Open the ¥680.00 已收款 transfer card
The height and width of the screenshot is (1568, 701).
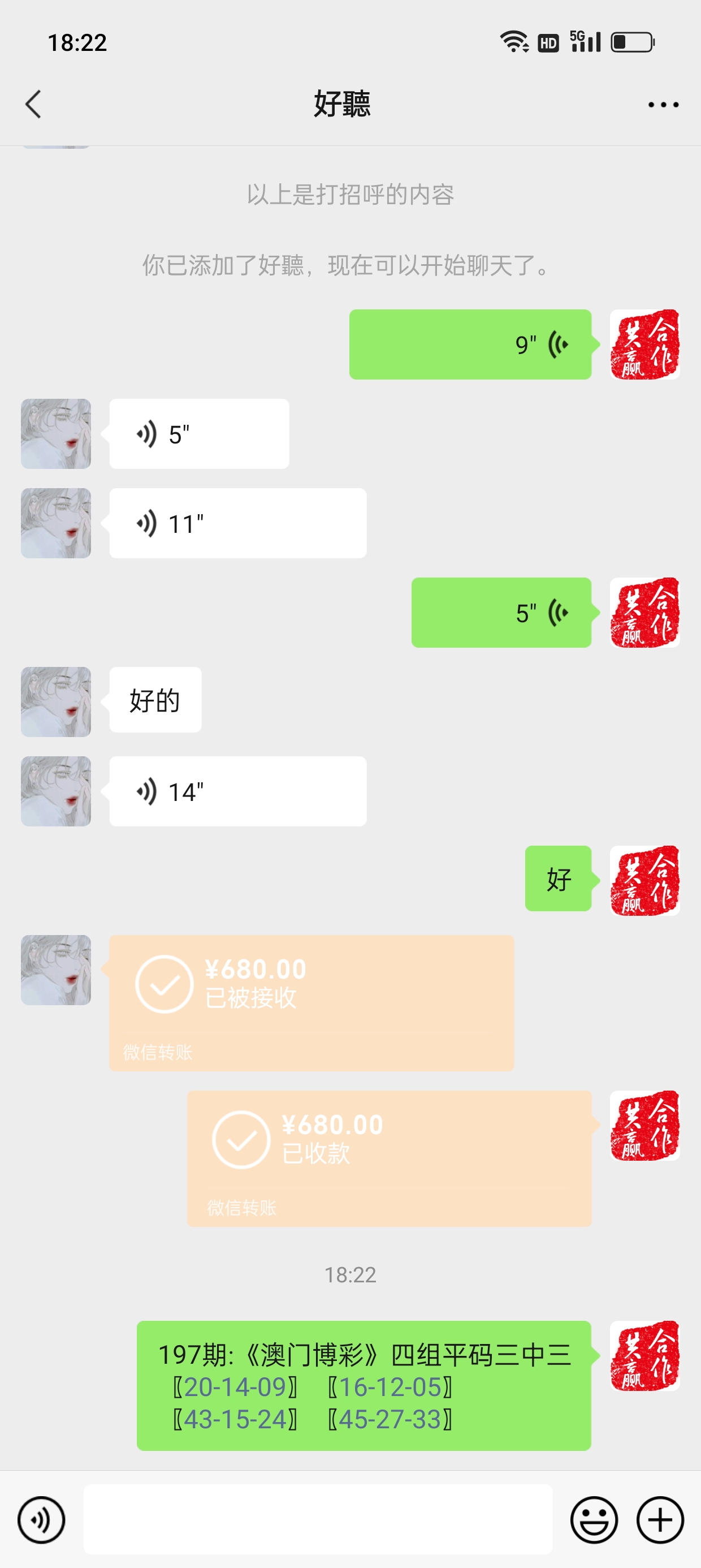[389, 1158]
